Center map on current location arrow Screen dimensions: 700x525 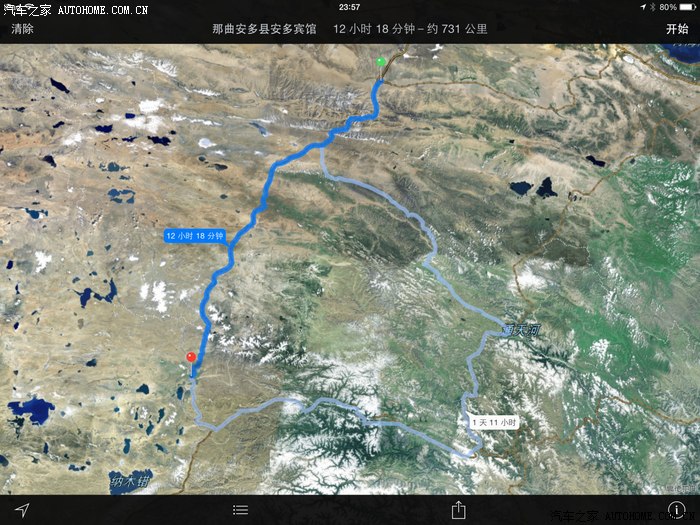22,510
